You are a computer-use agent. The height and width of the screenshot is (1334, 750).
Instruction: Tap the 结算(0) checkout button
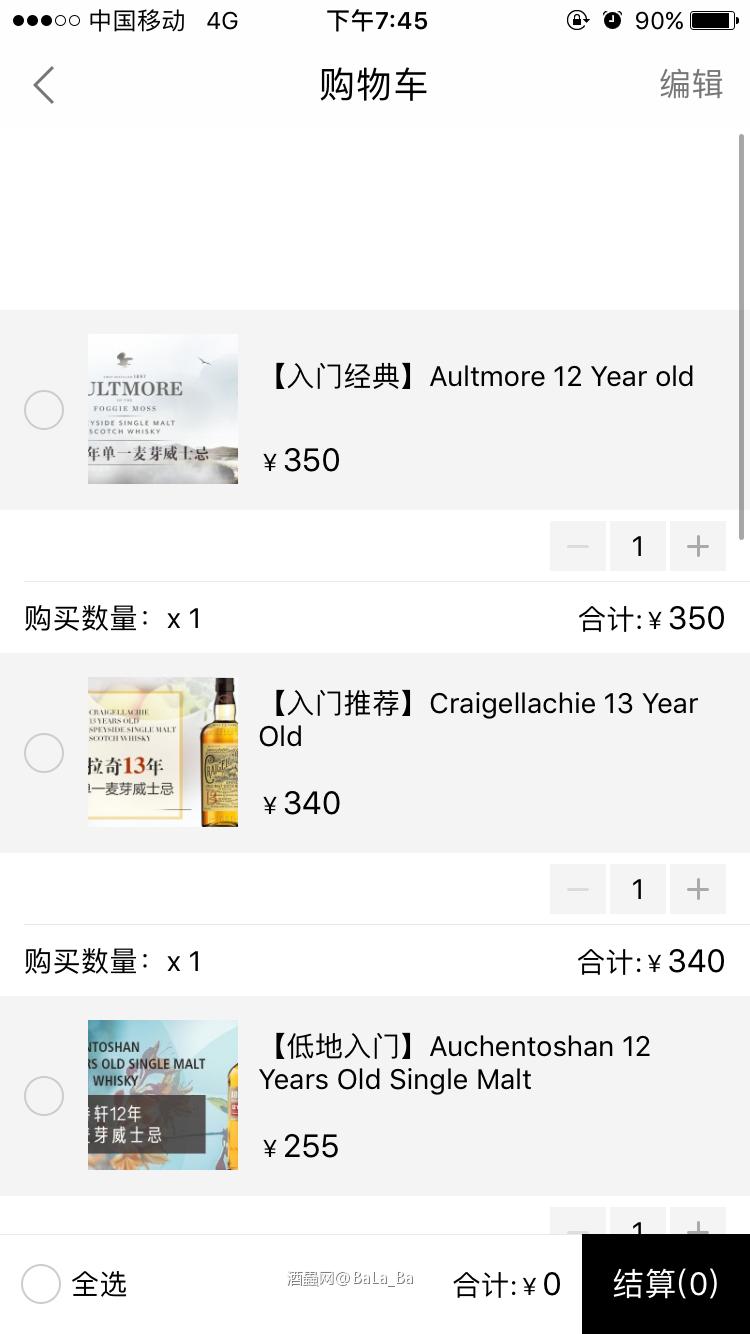tap(665, 1284)
